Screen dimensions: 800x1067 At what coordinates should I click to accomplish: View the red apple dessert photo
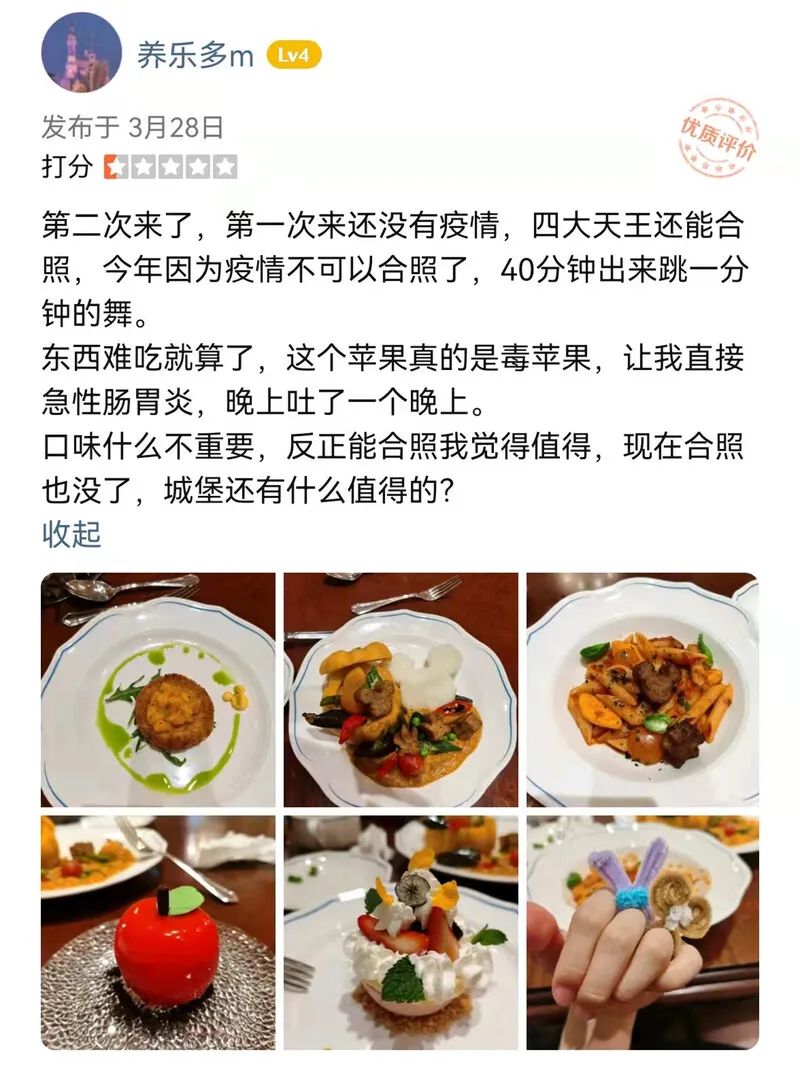(x=158, y=932)
